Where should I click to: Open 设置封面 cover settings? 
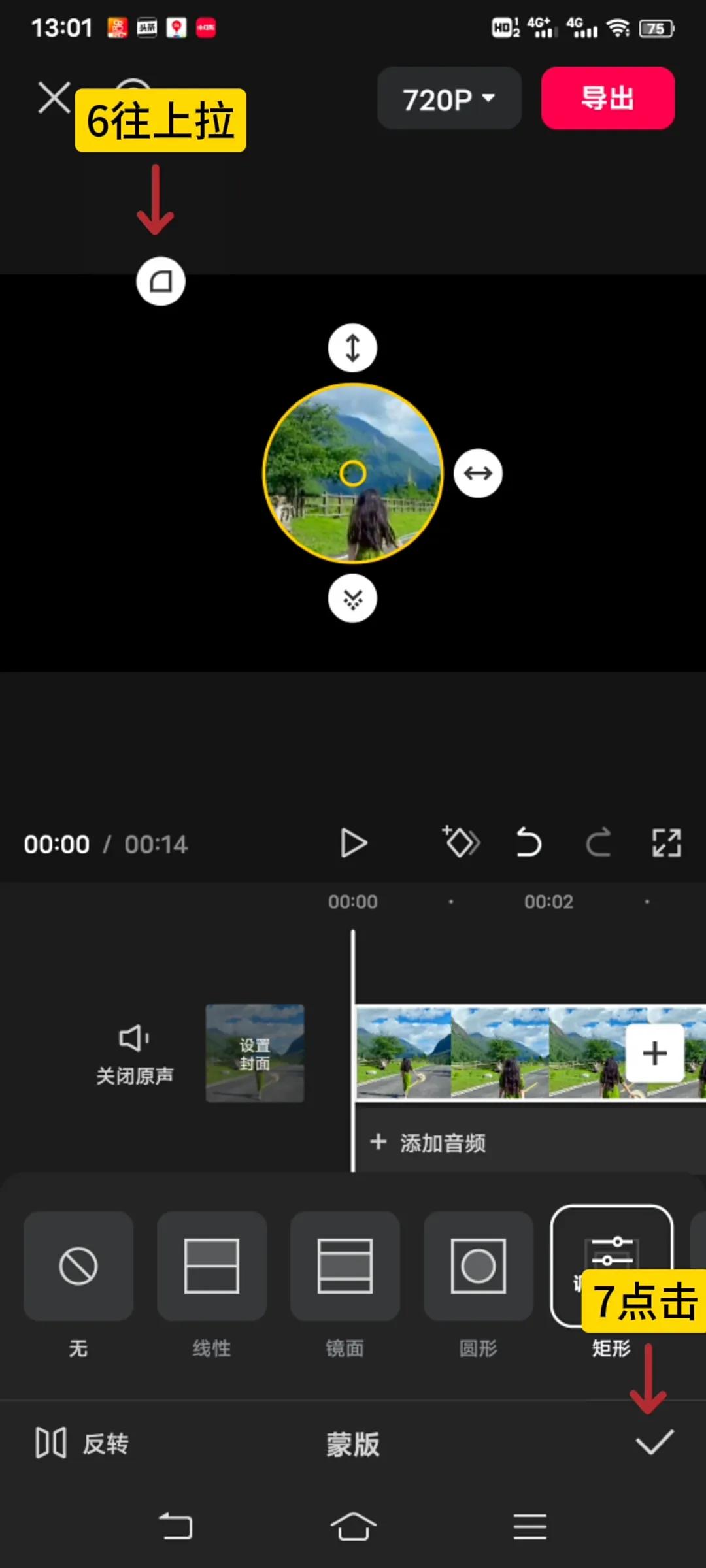254,1053
